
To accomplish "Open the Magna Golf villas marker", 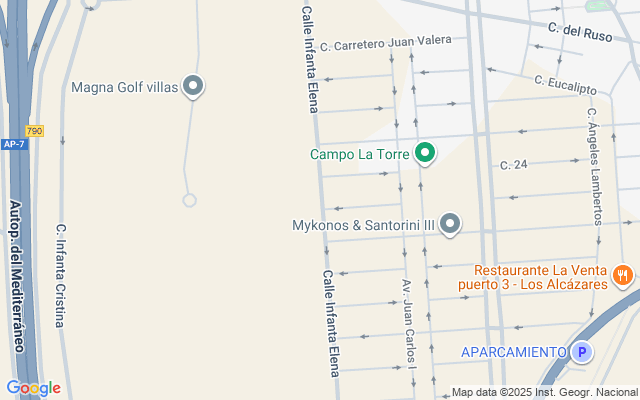I will tap(195, 87).
